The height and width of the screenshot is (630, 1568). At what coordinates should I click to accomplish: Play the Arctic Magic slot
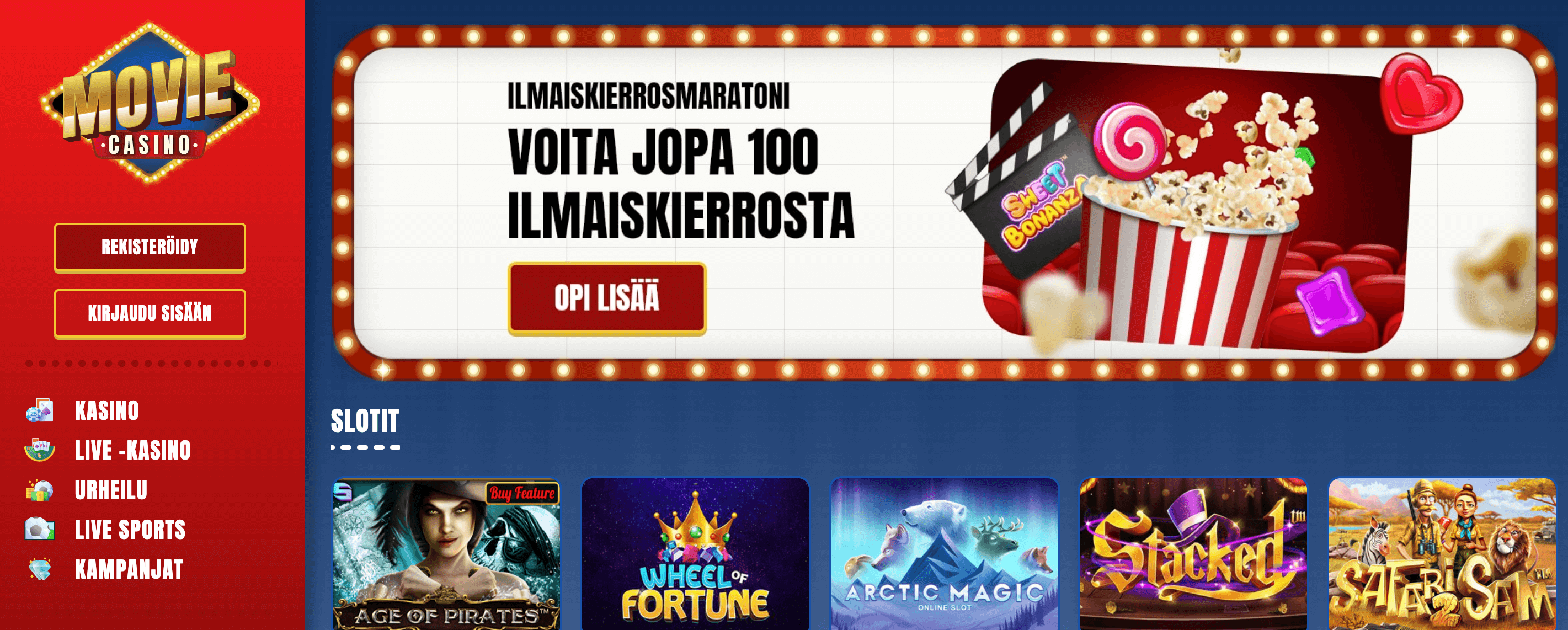click(x=944, y=554)
